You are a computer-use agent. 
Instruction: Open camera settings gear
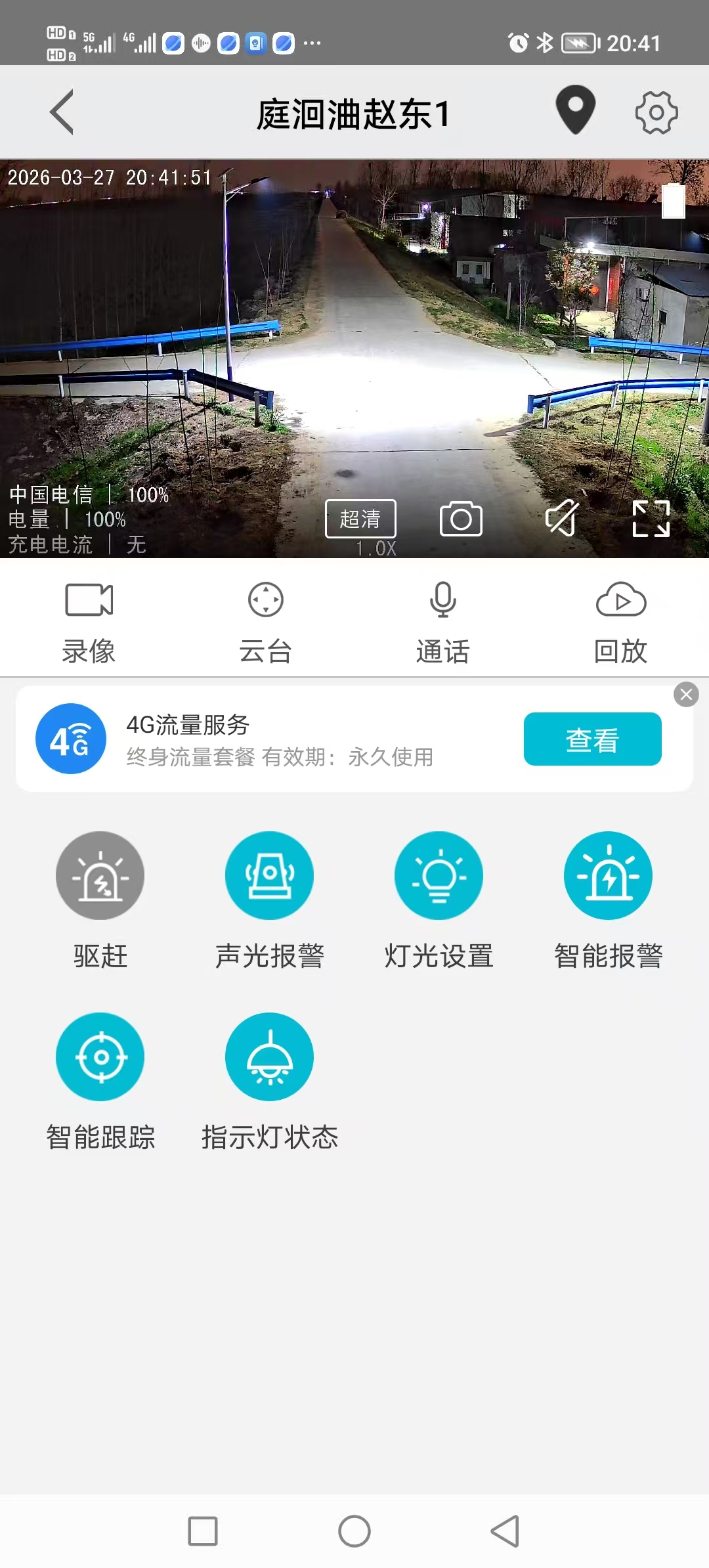pos(656,113)
